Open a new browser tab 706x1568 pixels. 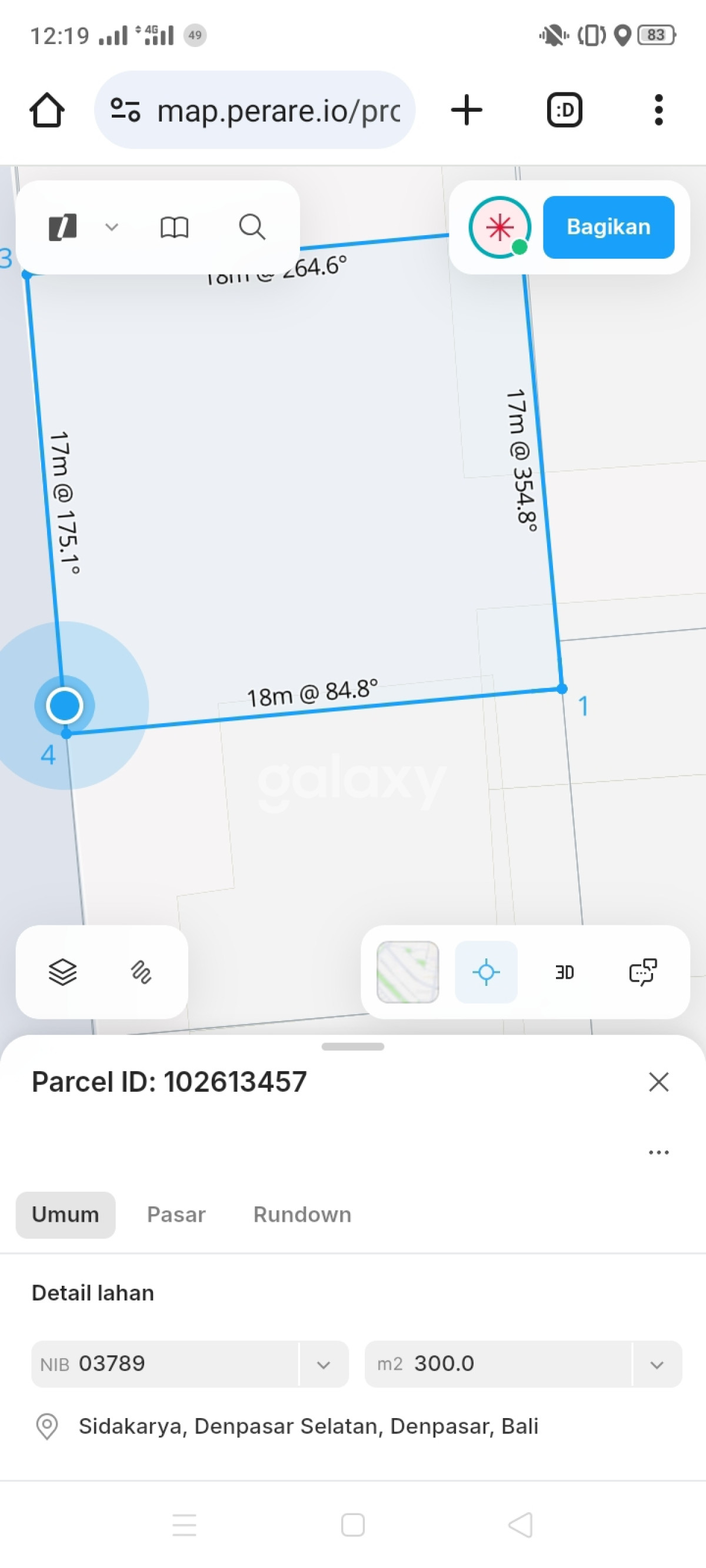pyautogui.click(x=467, y=110)
